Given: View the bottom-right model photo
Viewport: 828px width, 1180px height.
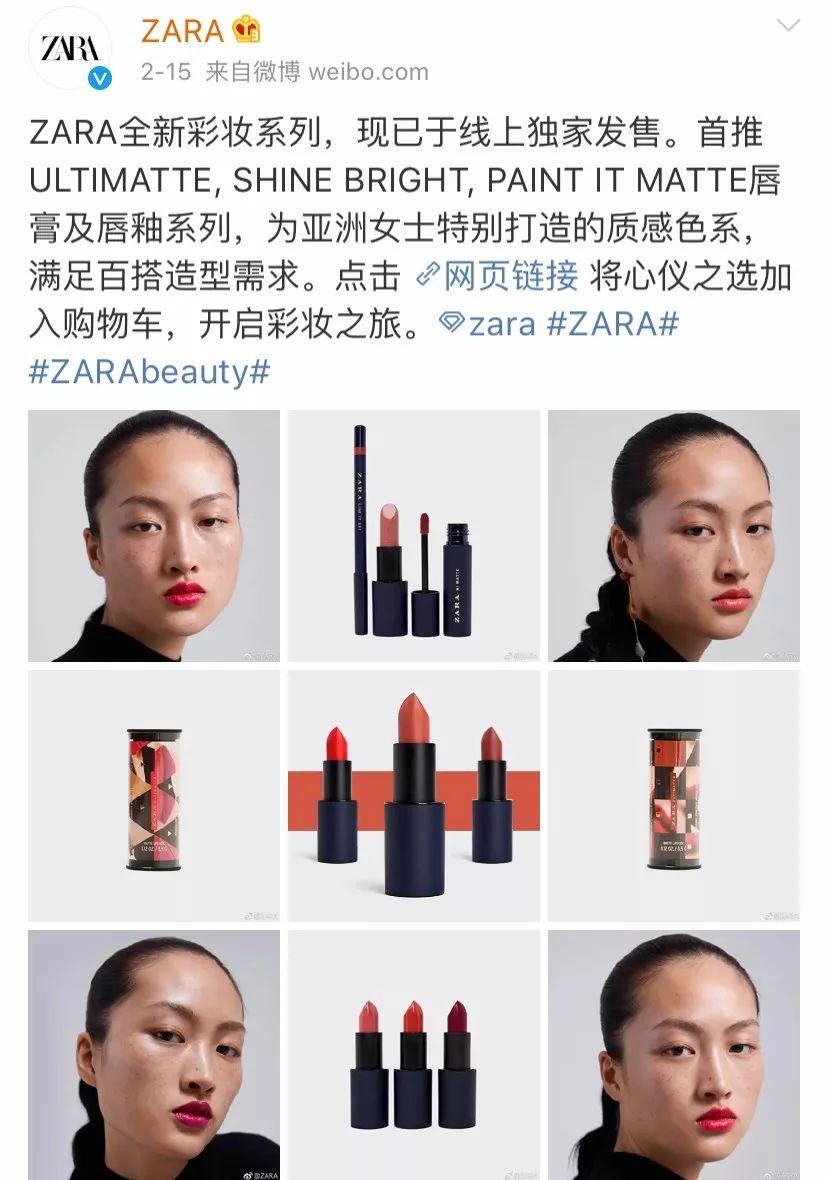Looking at the screenshot, I should coord(674,1055).
